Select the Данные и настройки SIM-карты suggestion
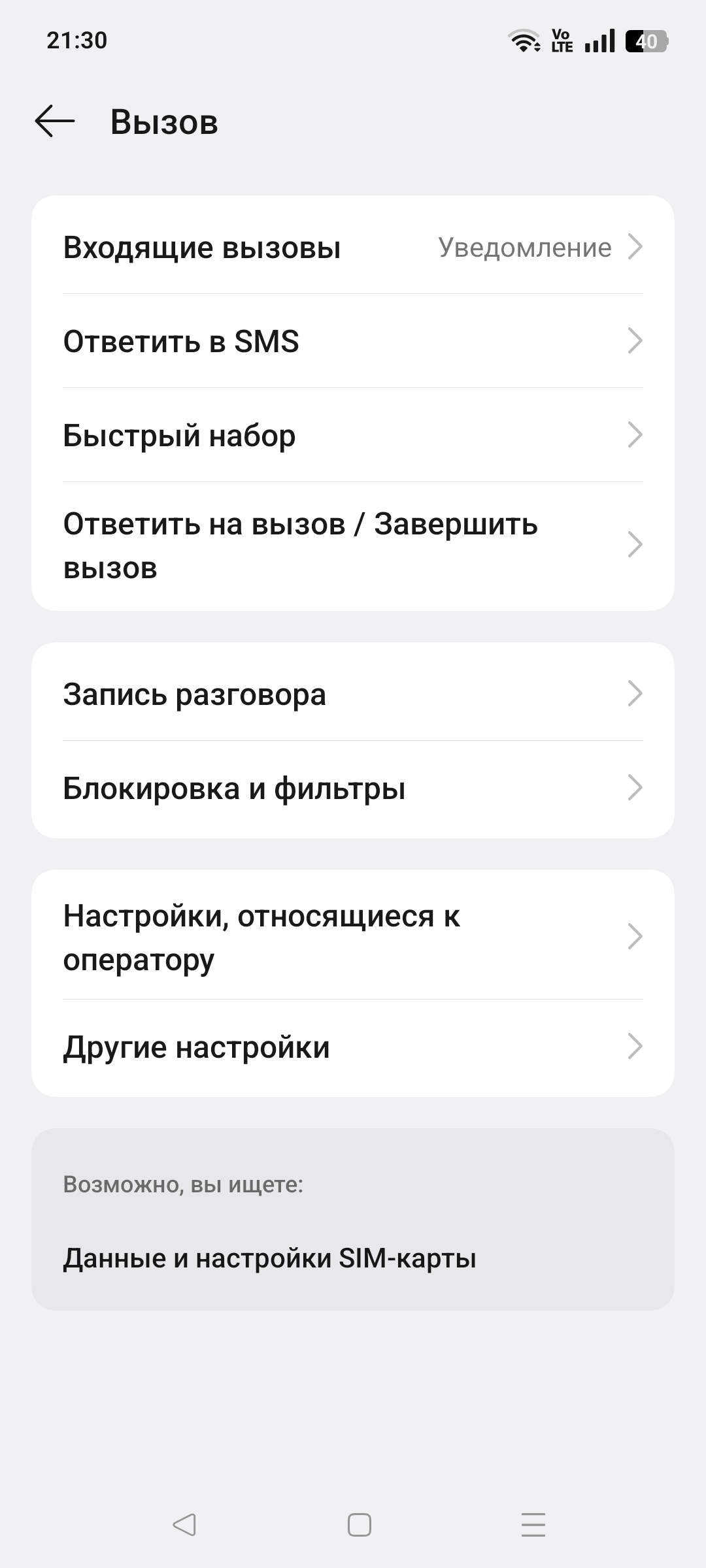 (x=269, y=1258)
